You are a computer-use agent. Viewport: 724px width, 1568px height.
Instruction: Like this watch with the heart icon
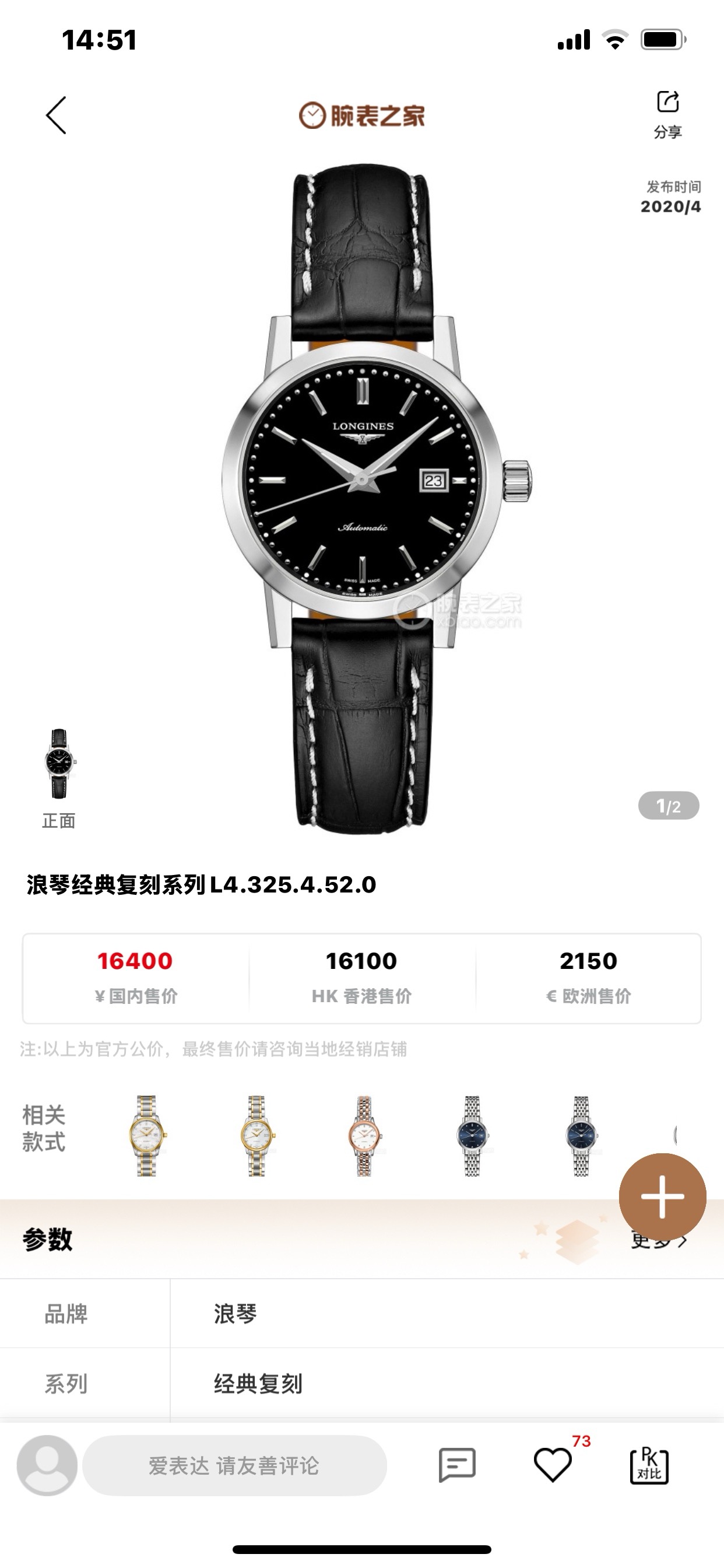[553, 1465]
